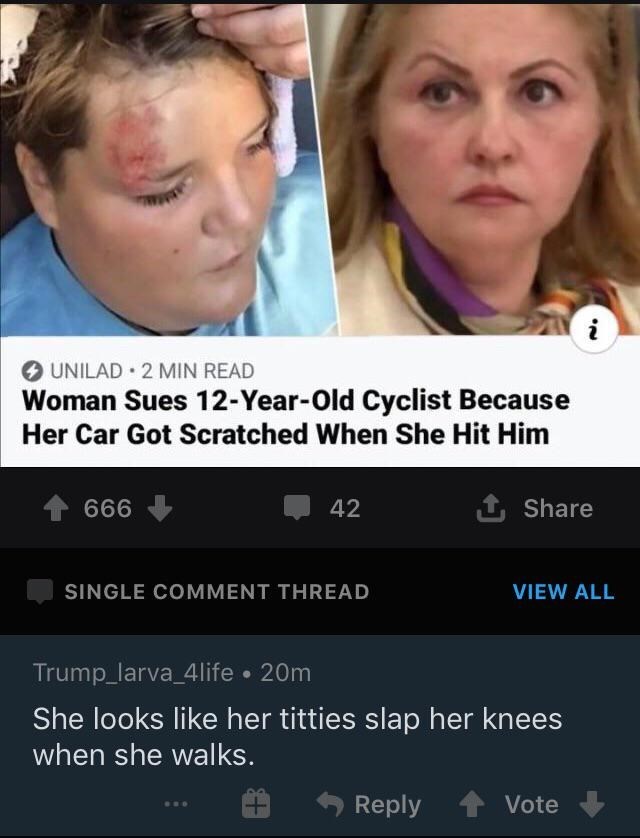Image resolution: width=640 pixels, height=838 pixels.
Task: Tap View All to see all comments
Action: pyautogui.click(x=563, y=591)
